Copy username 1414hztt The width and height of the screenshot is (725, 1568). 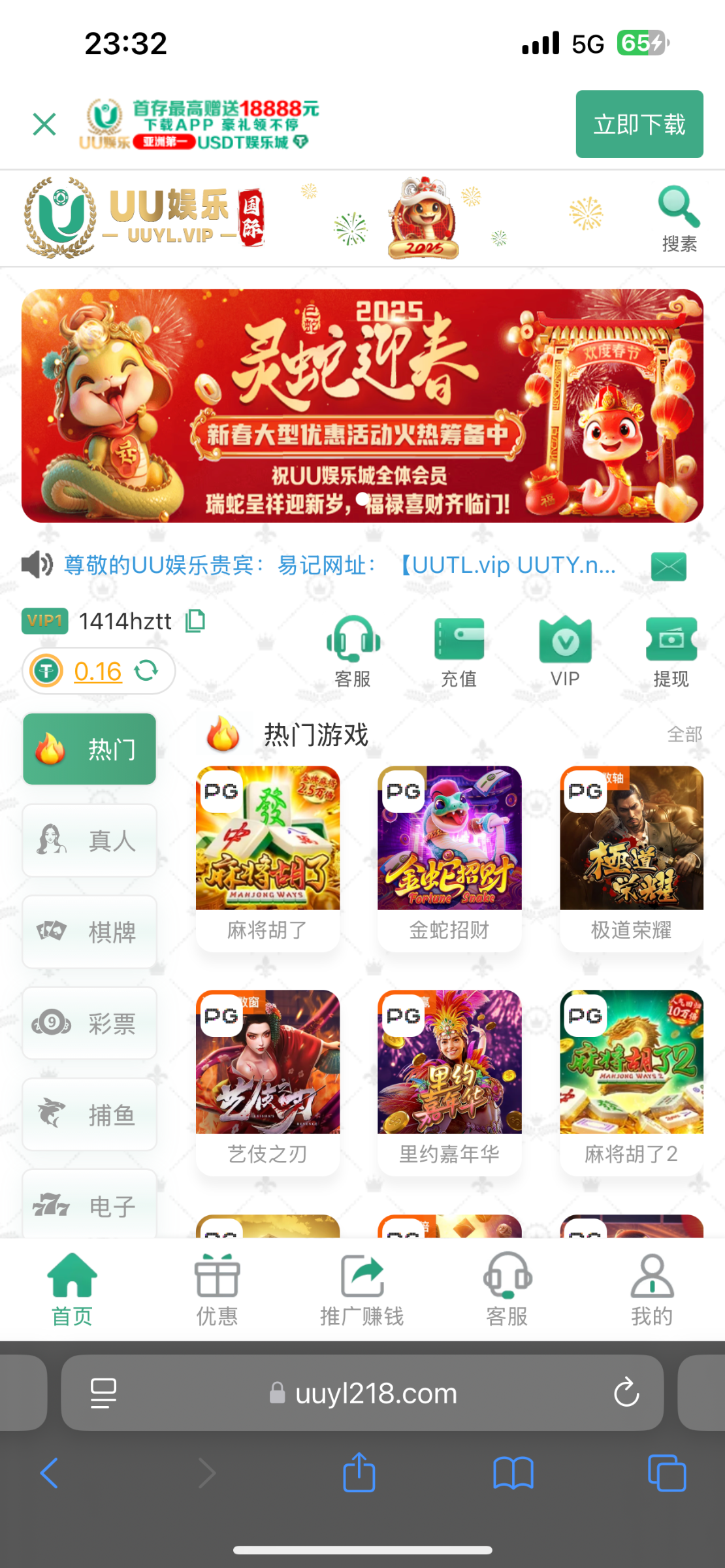click(195, 621)
